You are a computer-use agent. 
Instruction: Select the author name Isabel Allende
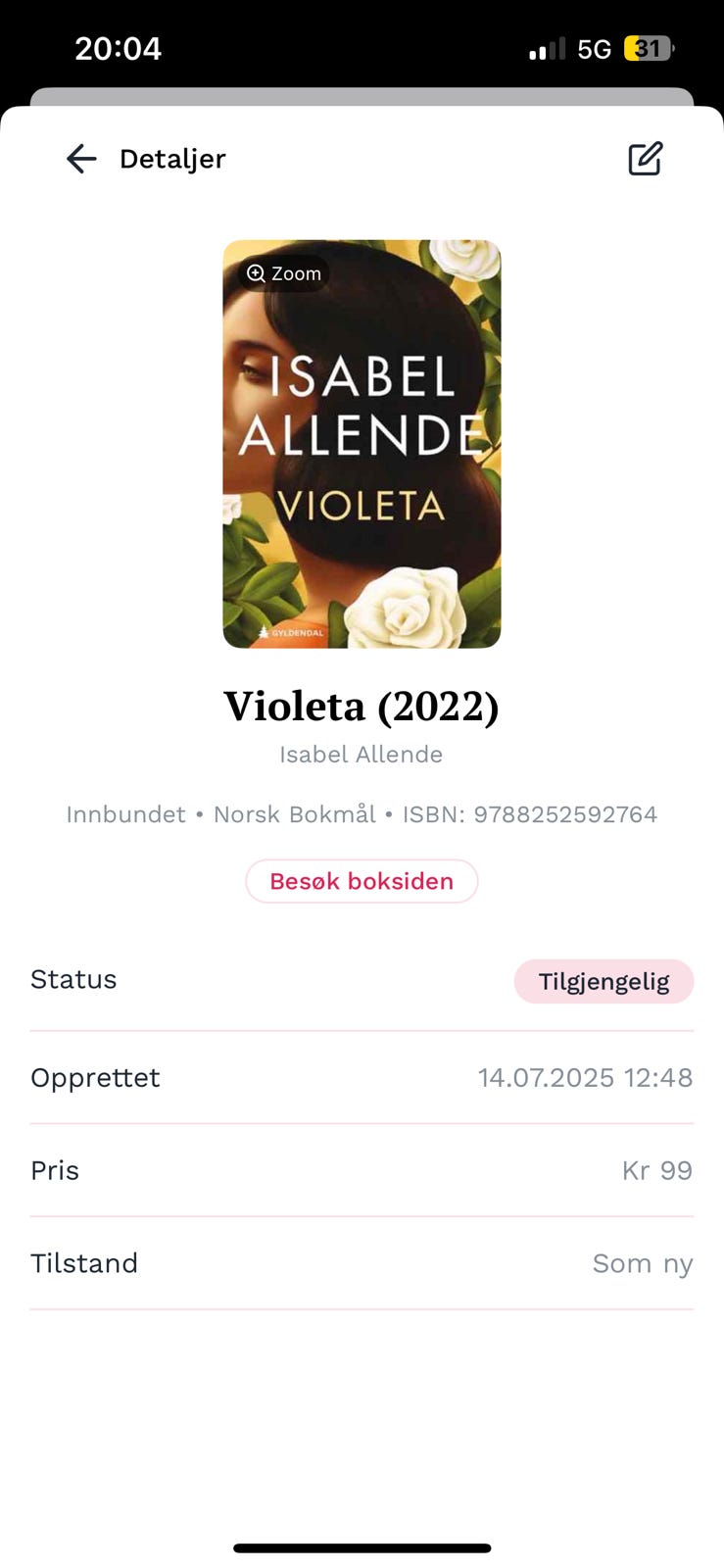tap(362, 754)
